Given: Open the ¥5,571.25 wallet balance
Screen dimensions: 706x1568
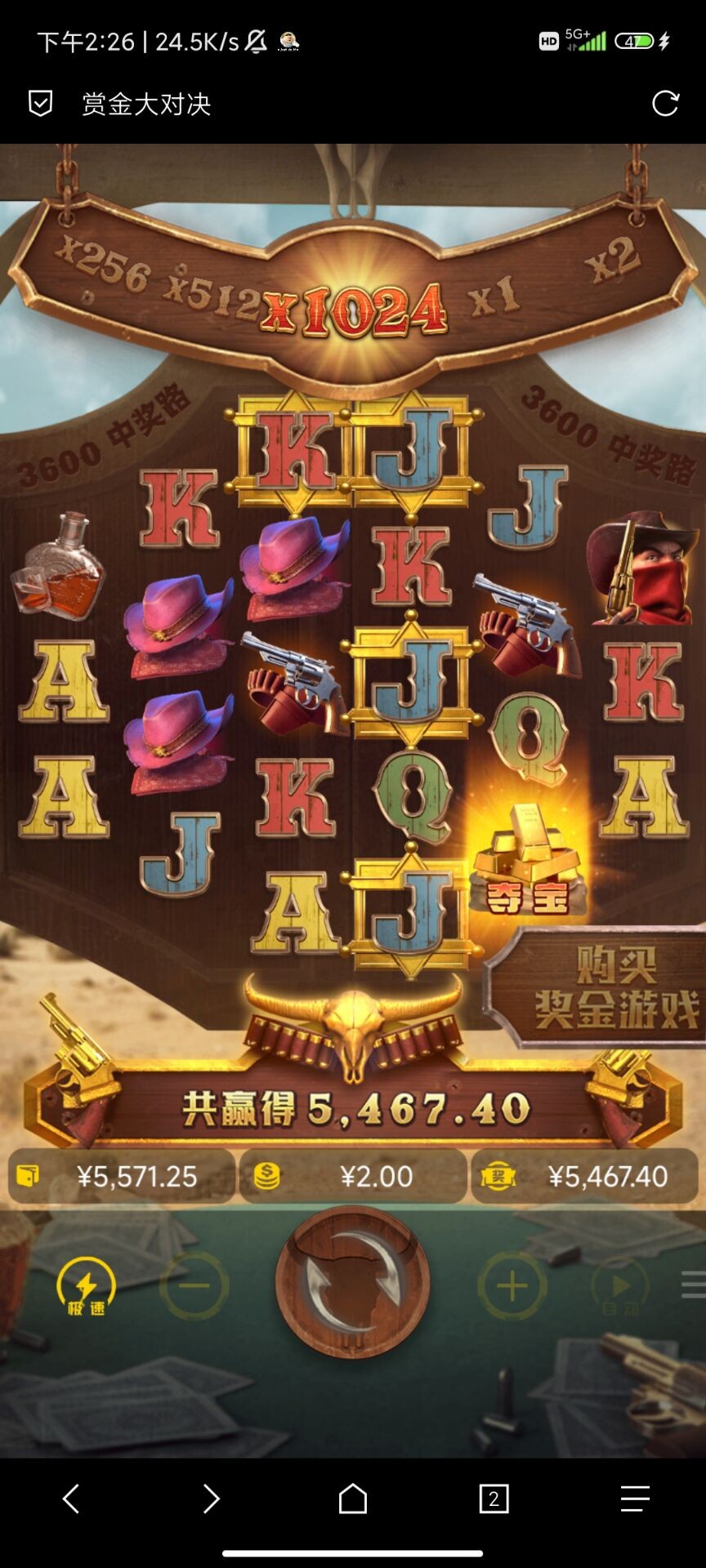Looking at the screenshot, I should click(123, 1176).
